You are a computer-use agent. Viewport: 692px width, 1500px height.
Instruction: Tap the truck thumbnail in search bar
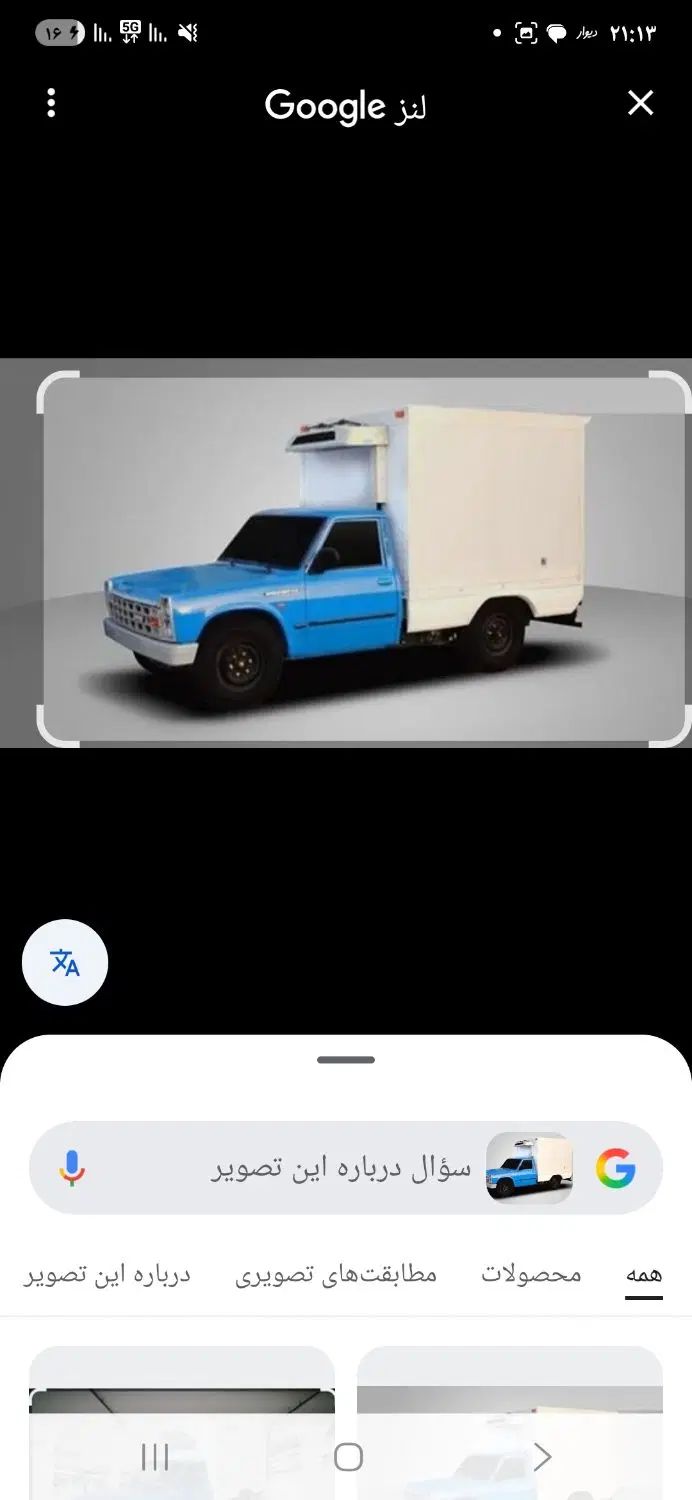pyautogui.click(x=529, y=1168)
